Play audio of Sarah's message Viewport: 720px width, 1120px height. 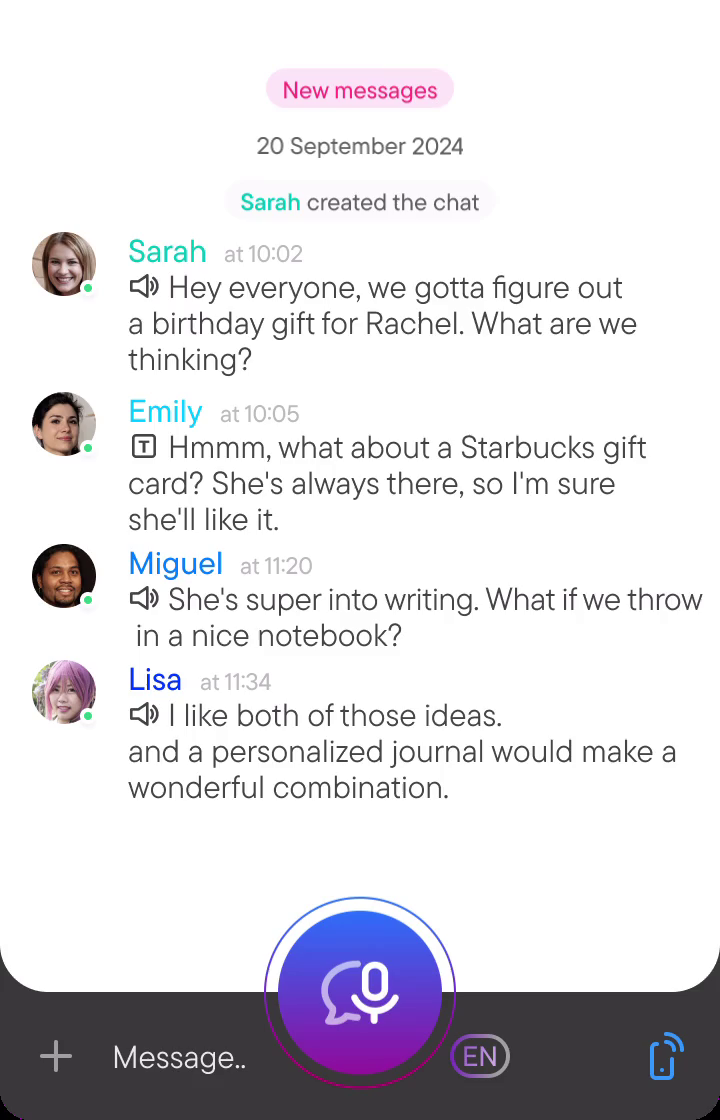coord(144,288)
